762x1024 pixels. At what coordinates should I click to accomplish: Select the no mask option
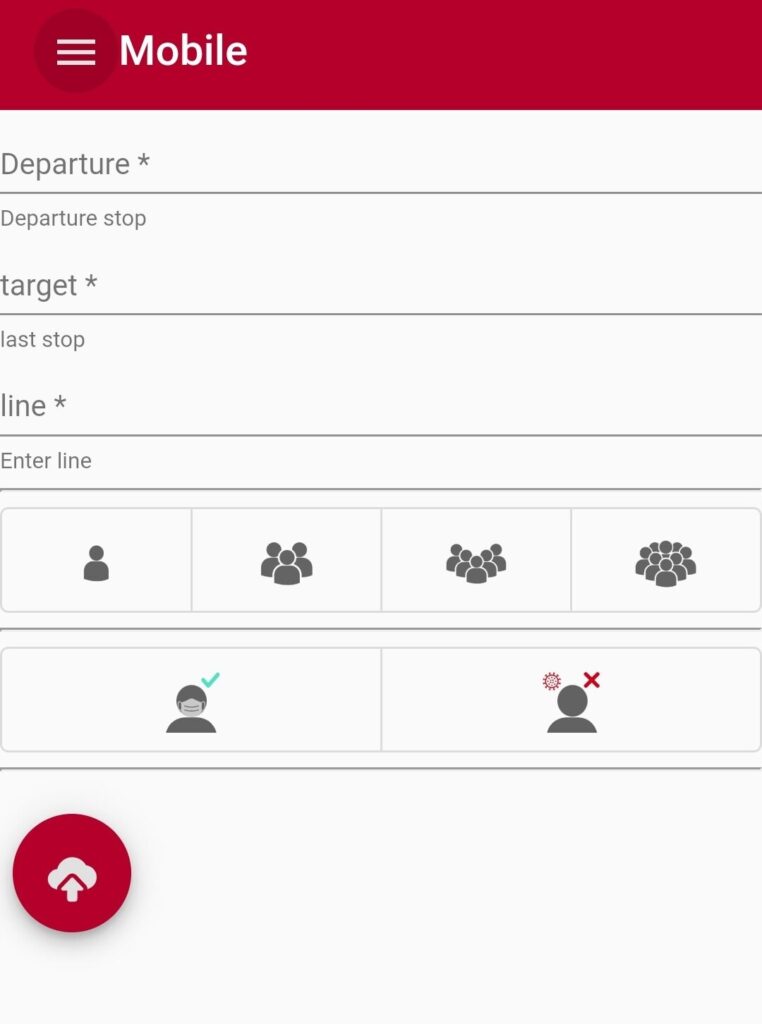click(571, 700)
